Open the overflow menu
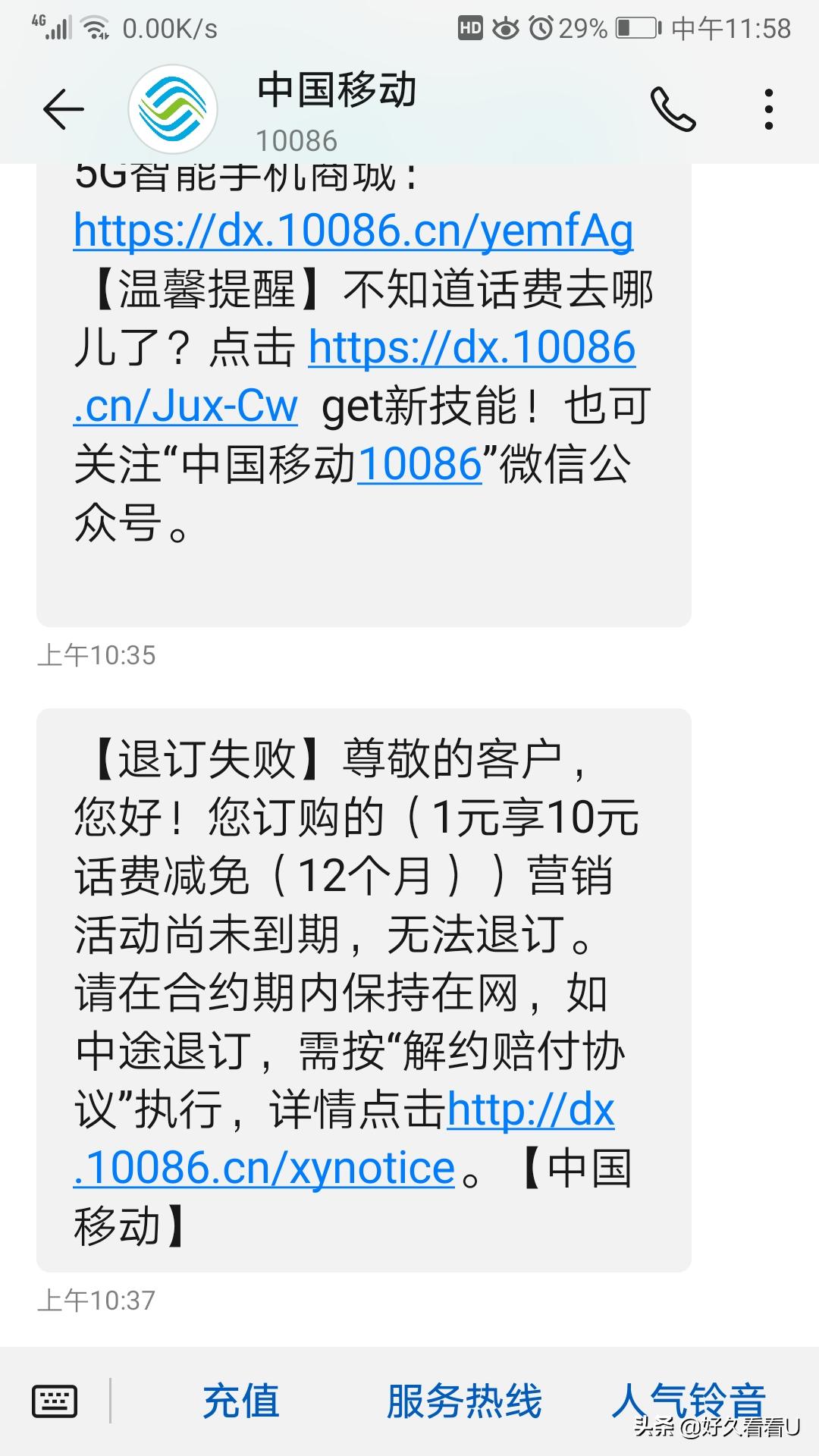Viewport: 819px width, 1456px height. [x=769, y=110]
